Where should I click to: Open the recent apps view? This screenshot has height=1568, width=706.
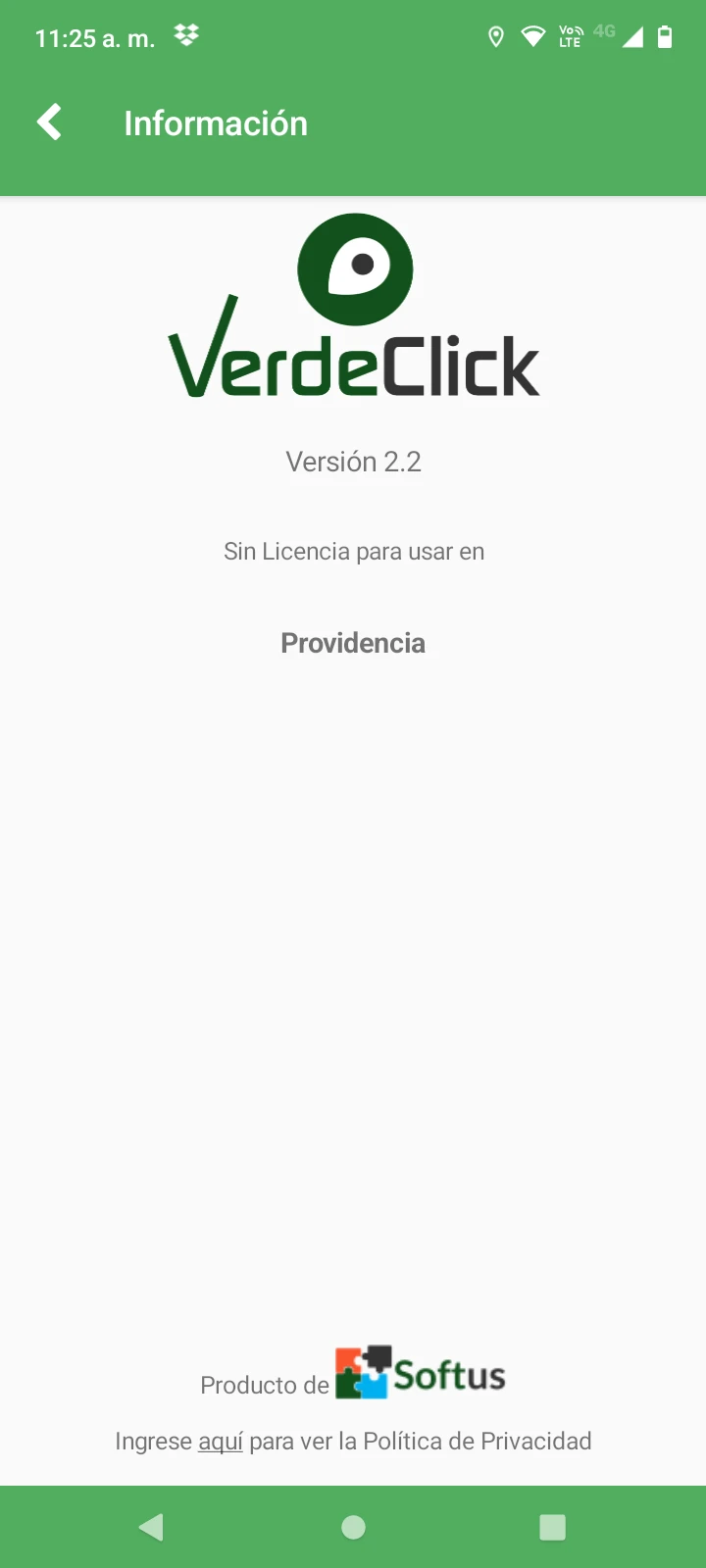point(552,1527)
